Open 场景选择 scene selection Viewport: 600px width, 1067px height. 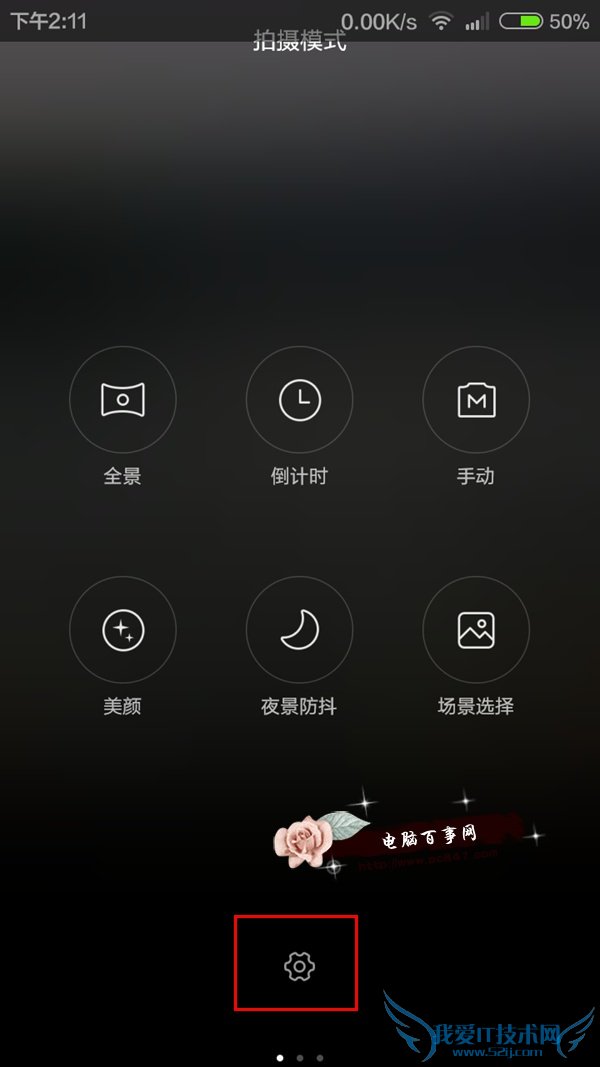point(476,630)
